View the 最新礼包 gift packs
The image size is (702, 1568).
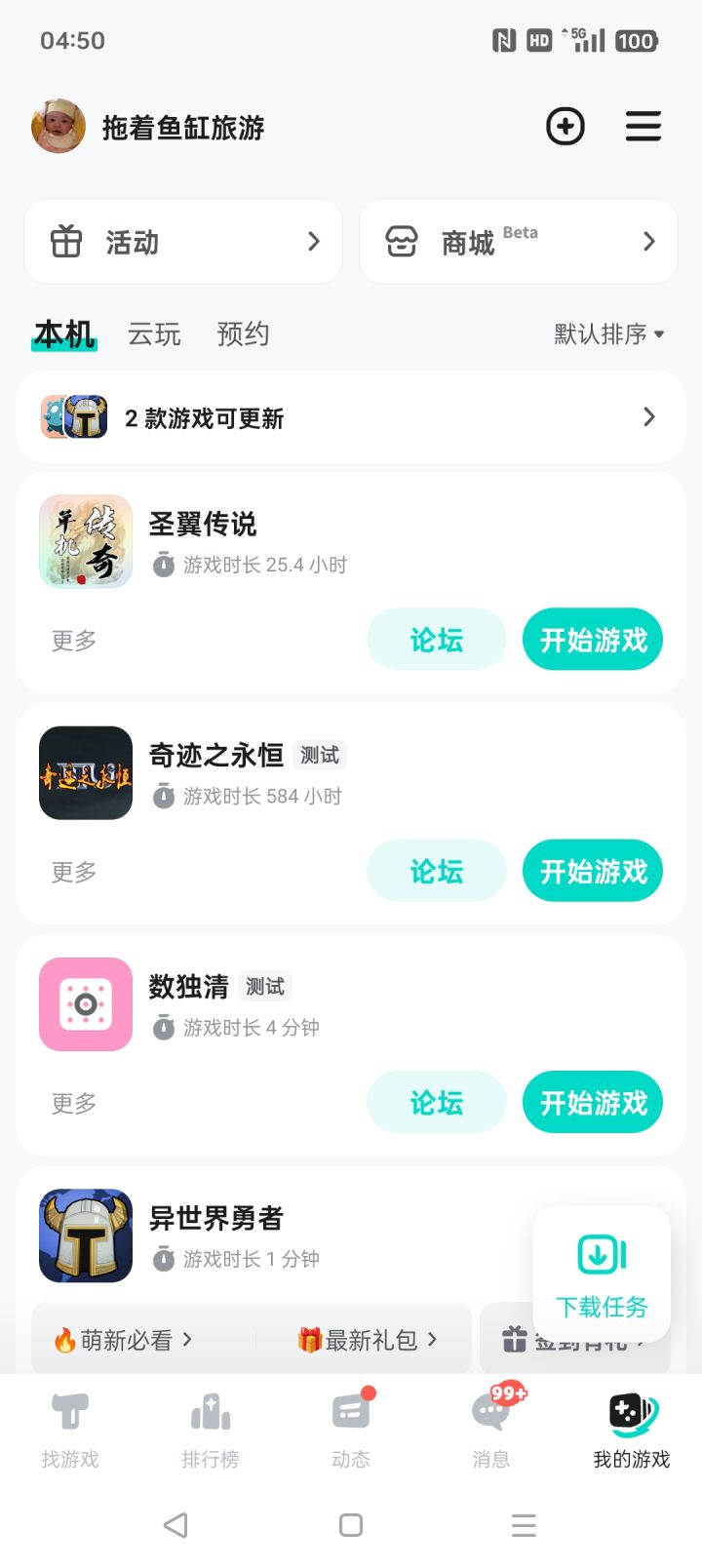[368, 1341]
